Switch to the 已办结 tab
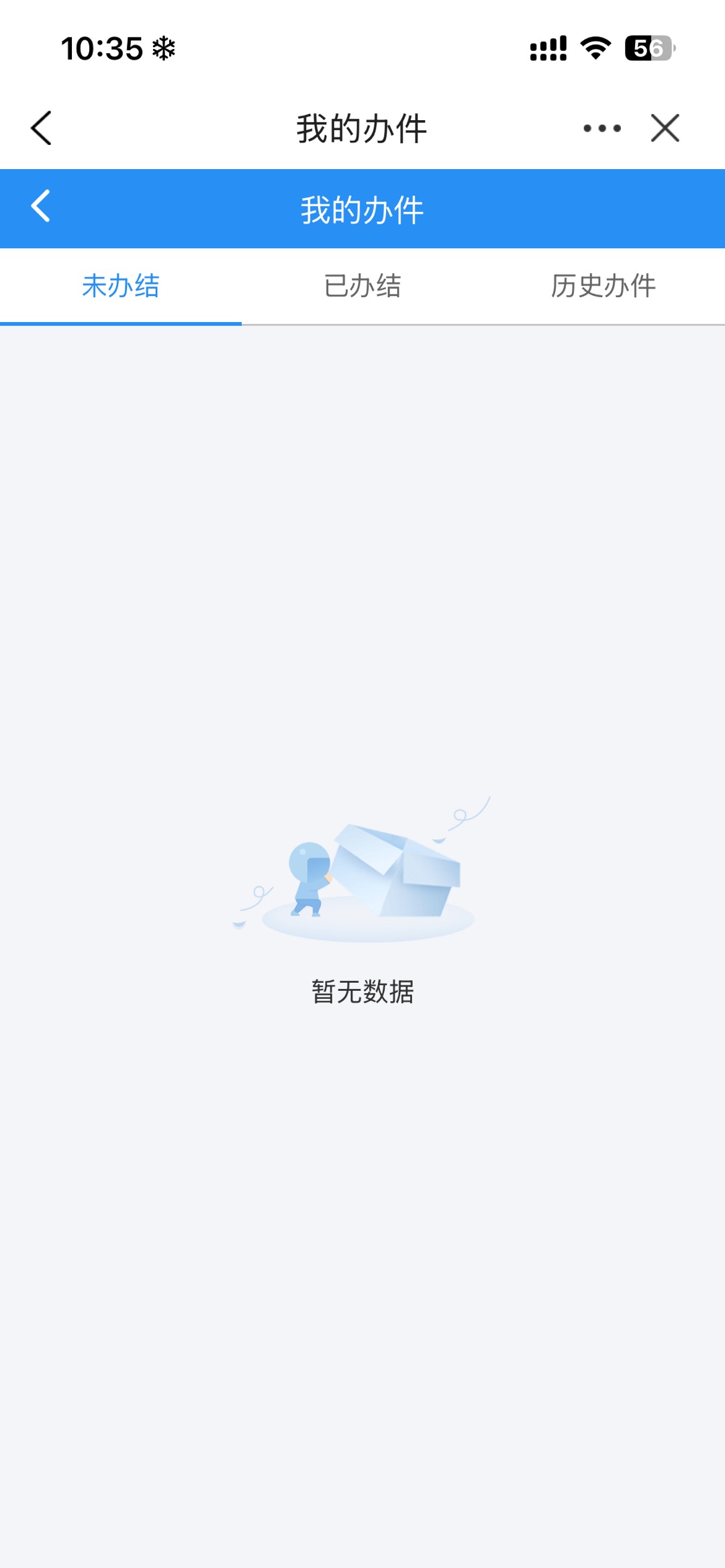 pyautogui.click(x=361, y=286)
